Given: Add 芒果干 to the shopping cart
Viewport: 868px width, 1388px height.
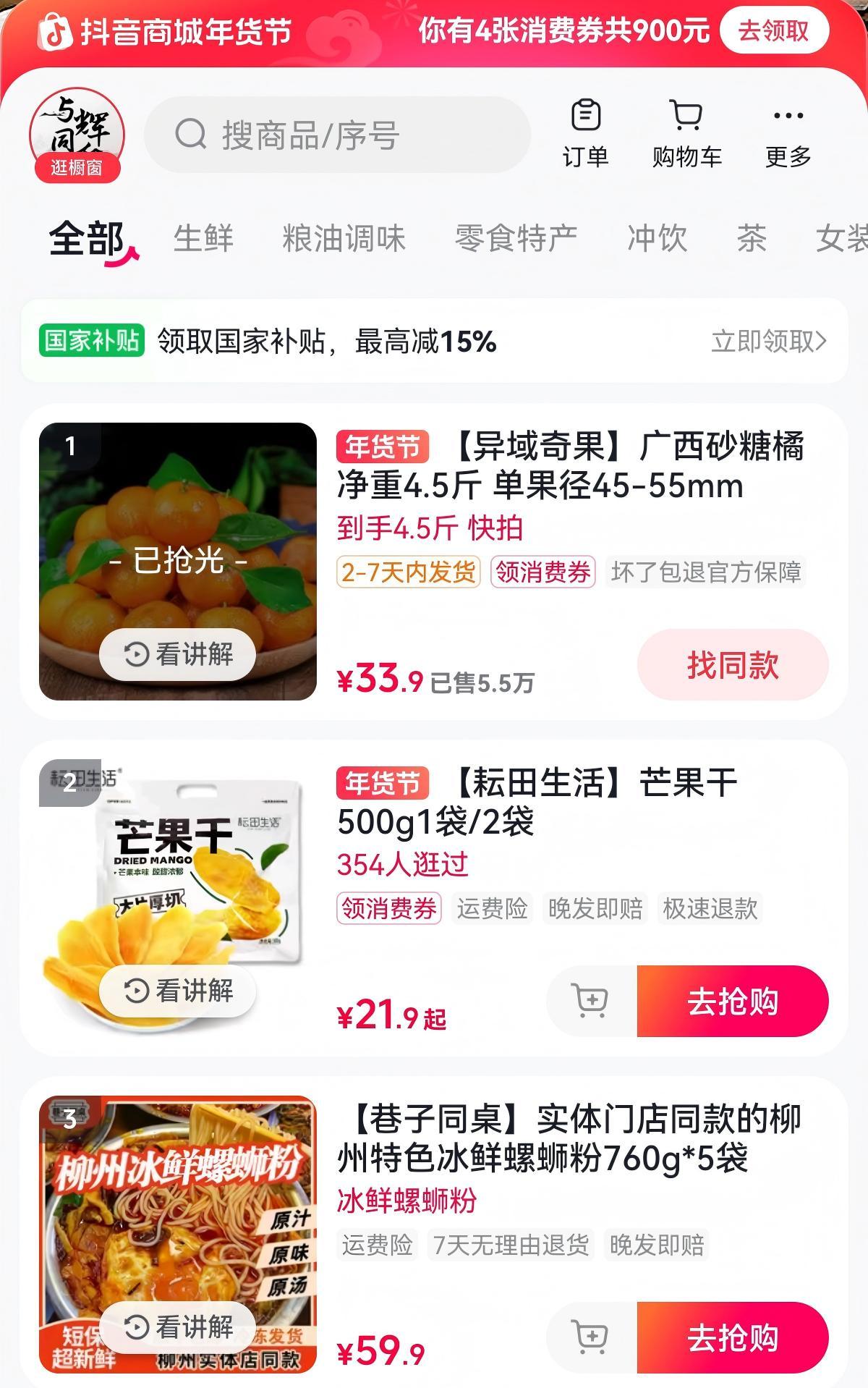Looking at the screenshot, I should tap(591, 1001).
